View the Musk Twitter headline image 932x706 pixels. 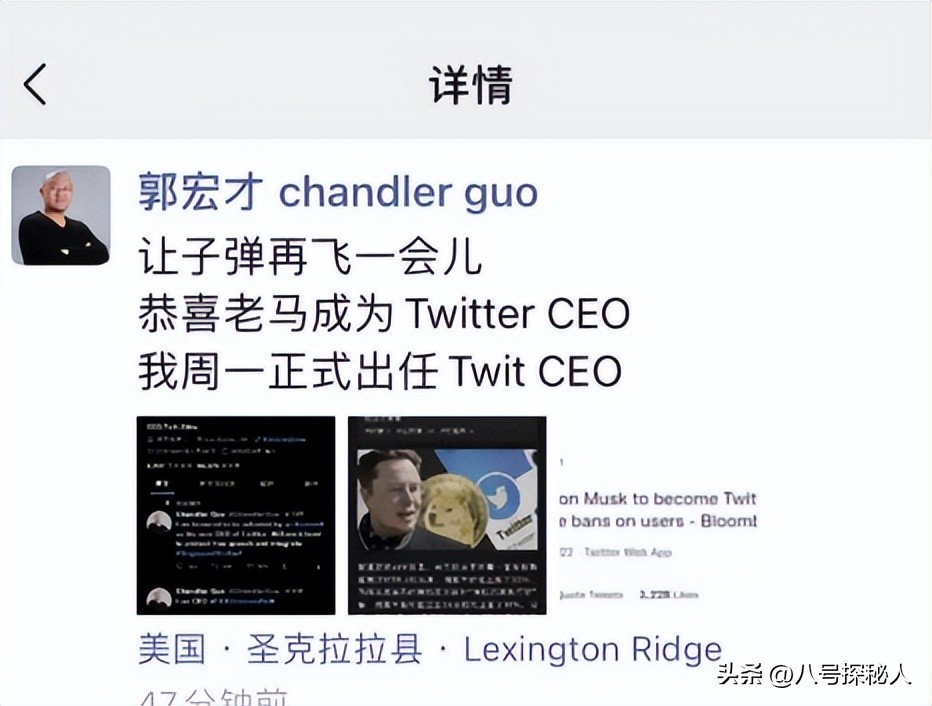coord(657,515)
